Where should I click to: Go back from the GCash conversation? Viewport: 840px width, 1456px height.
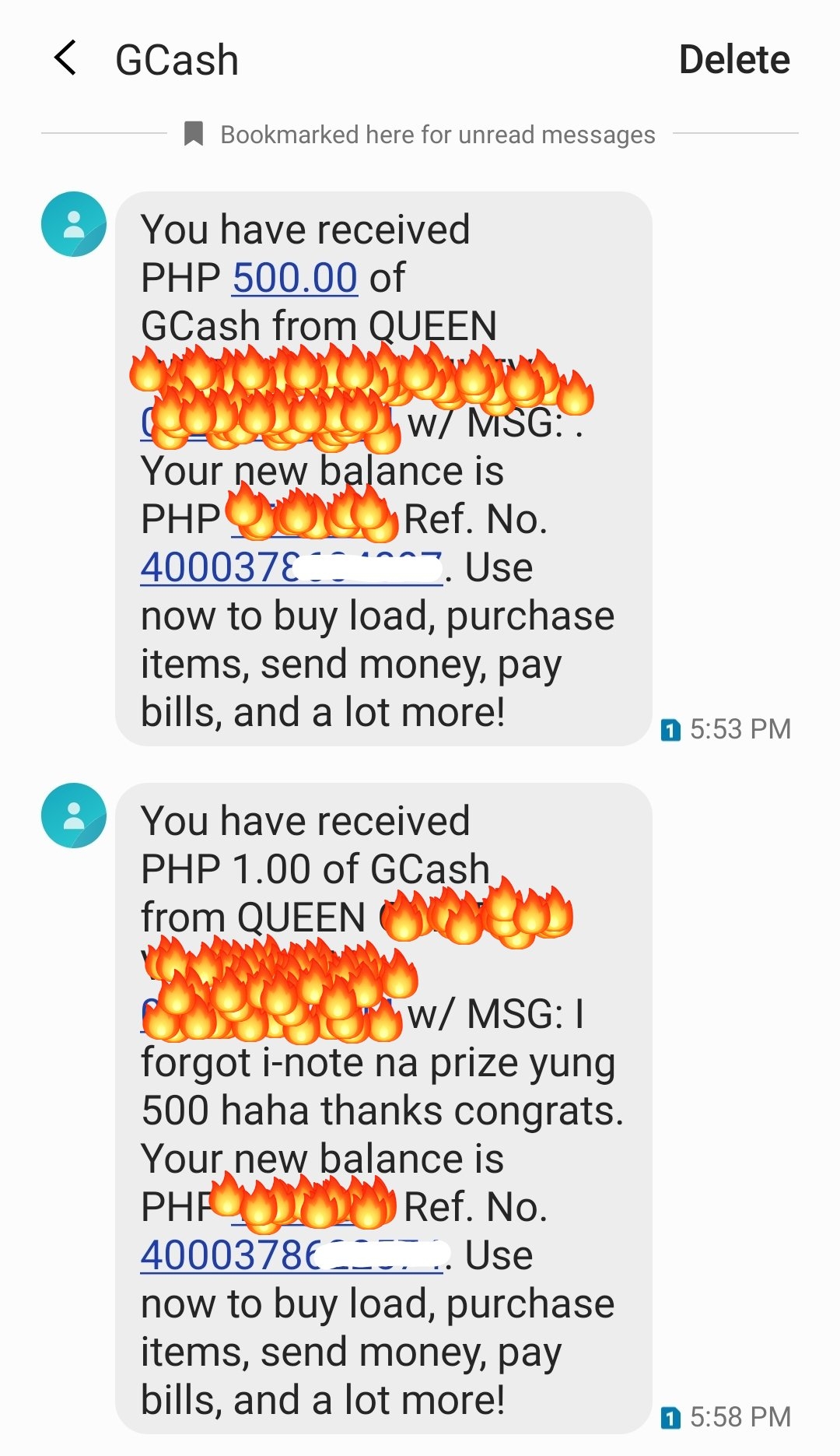66,58
